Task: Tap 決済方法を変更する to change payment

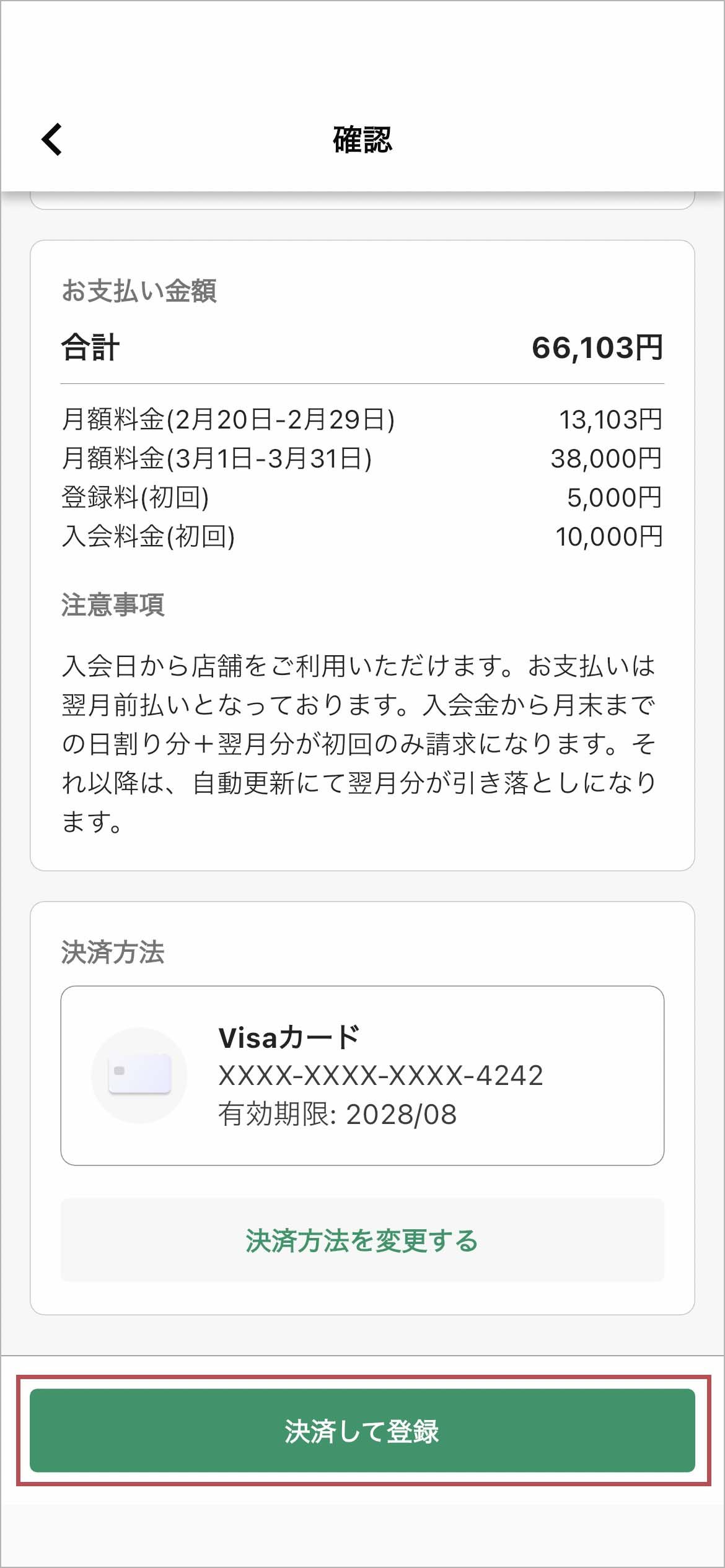Action: click(x=362, y=1240)
